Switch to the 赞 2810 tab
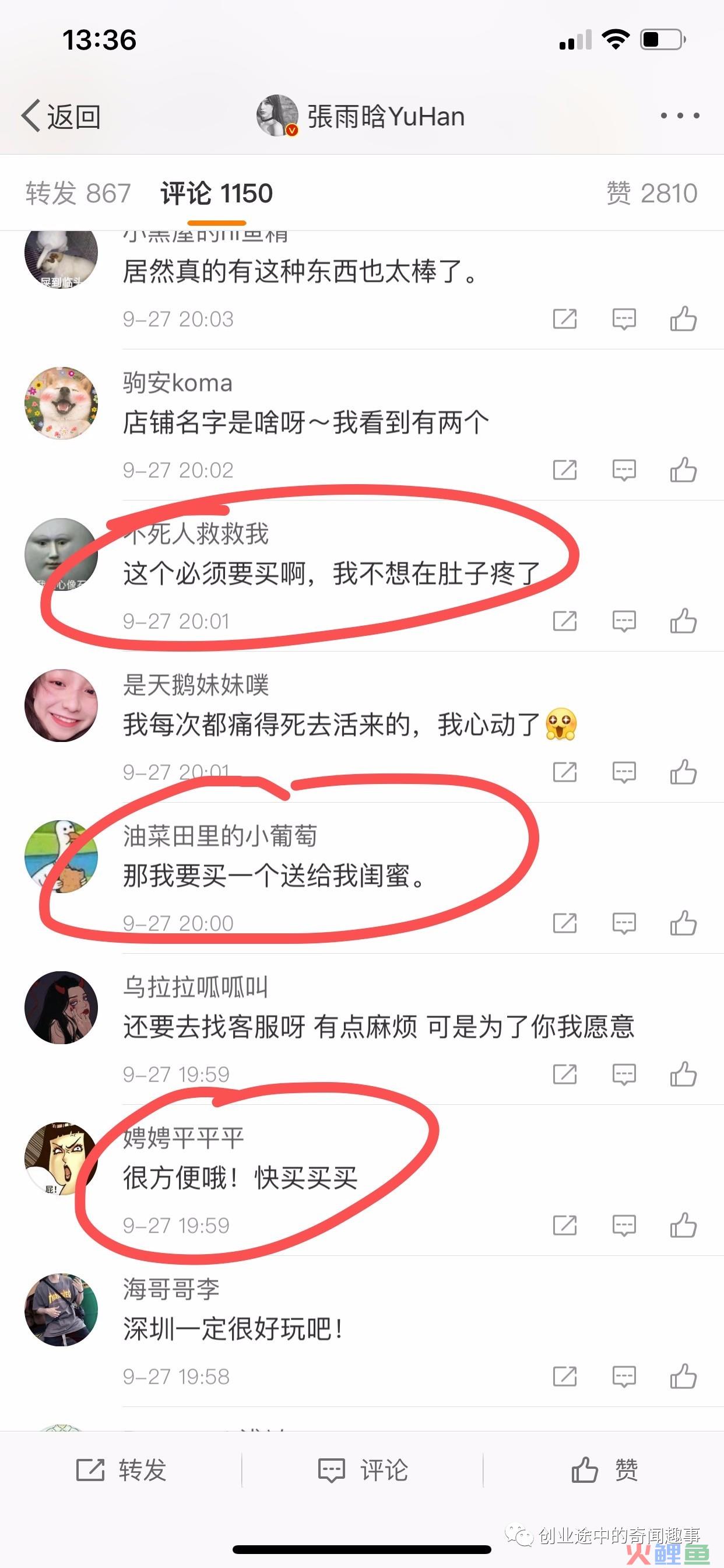 [x=652, y=194]
